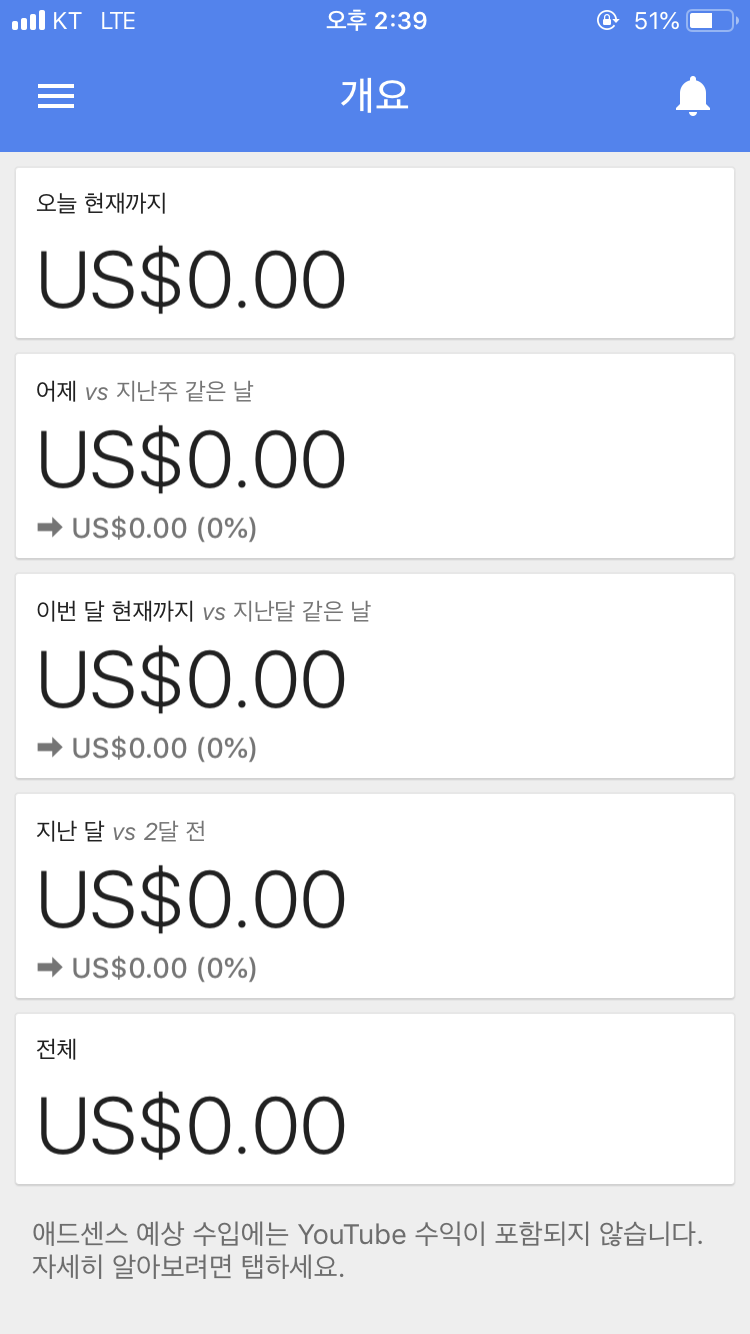
Task: Open the 전체 earnings card
Action: click(375, 1099)
